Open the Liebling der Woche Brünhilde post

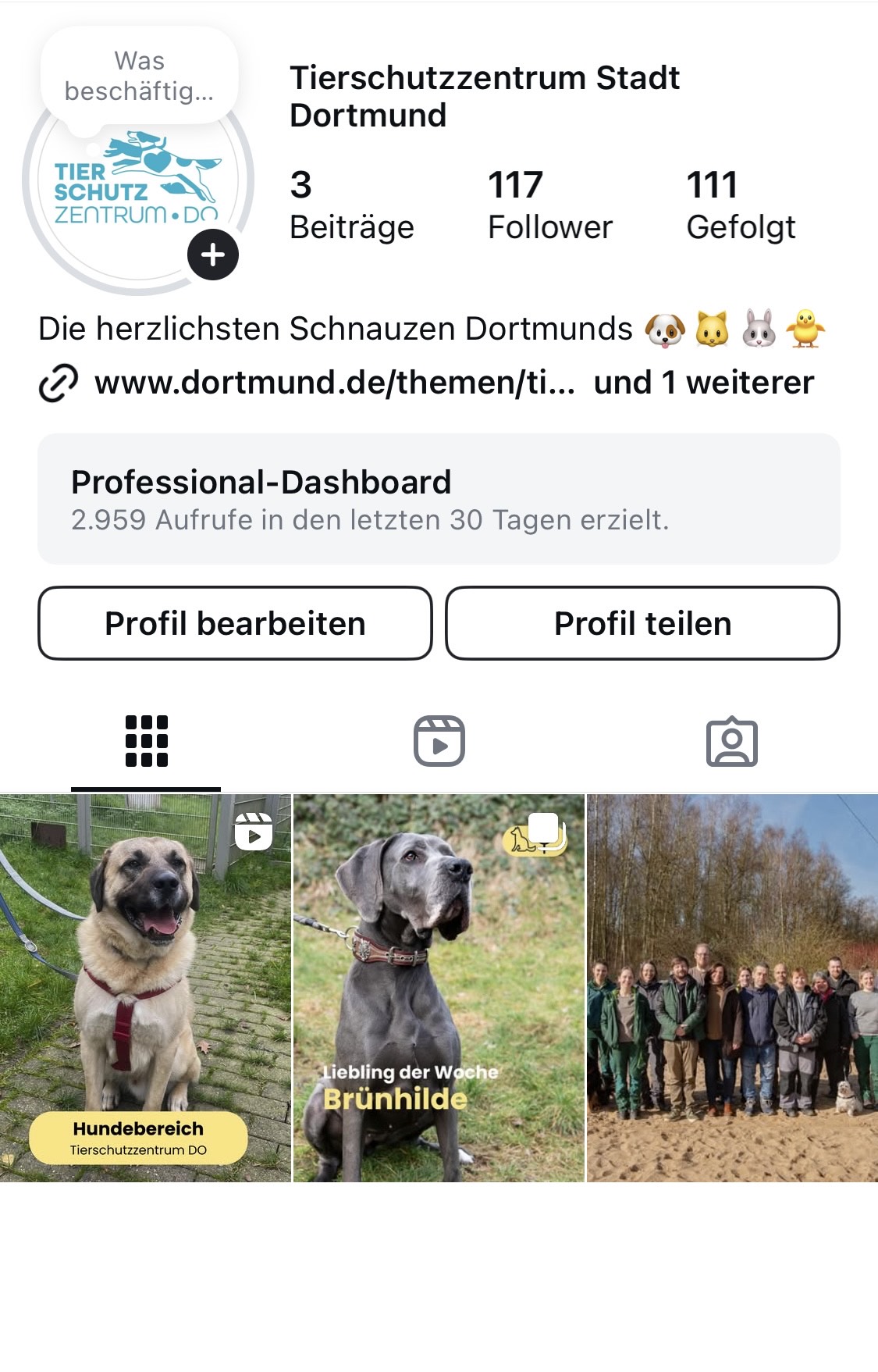439,988
